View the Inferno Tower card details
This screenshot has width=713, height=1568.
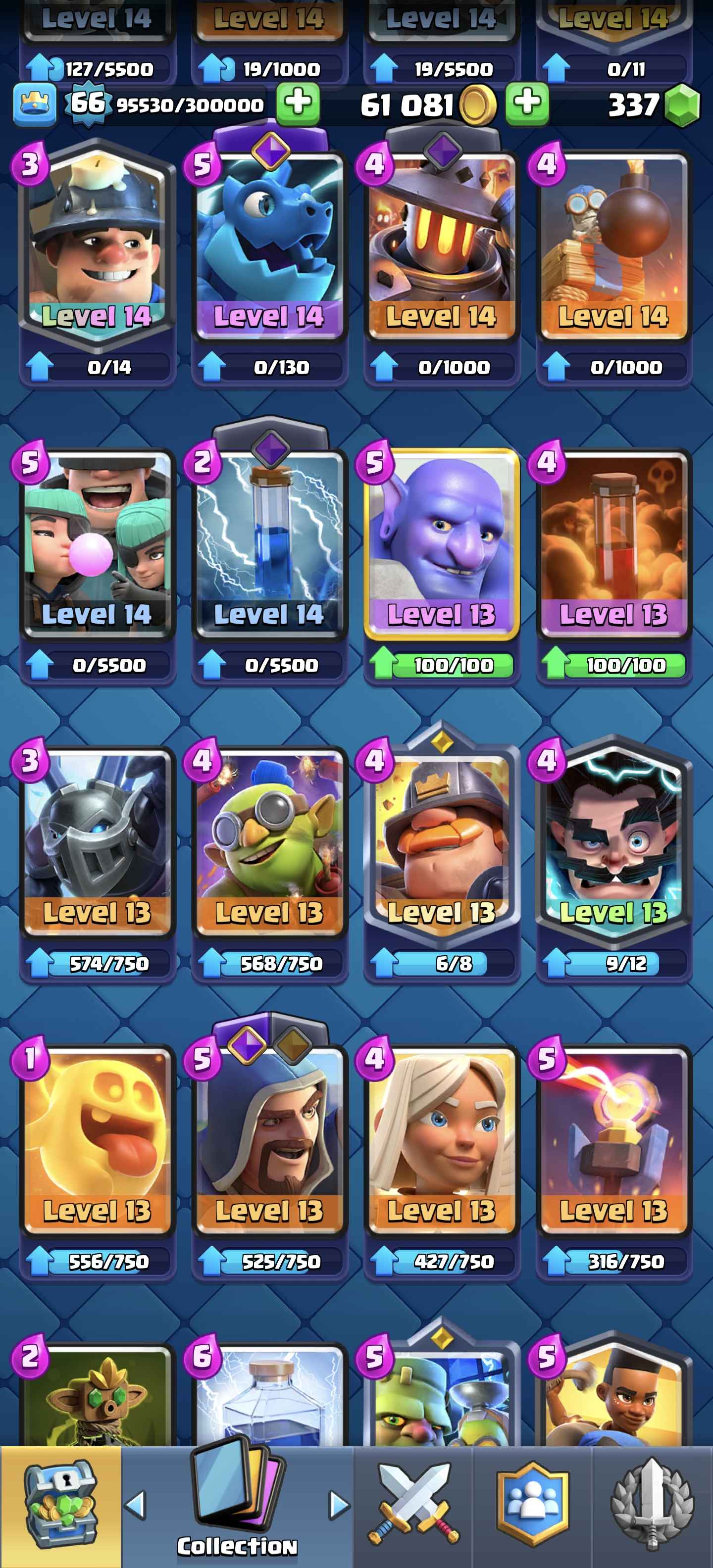tap(614, 1138)
